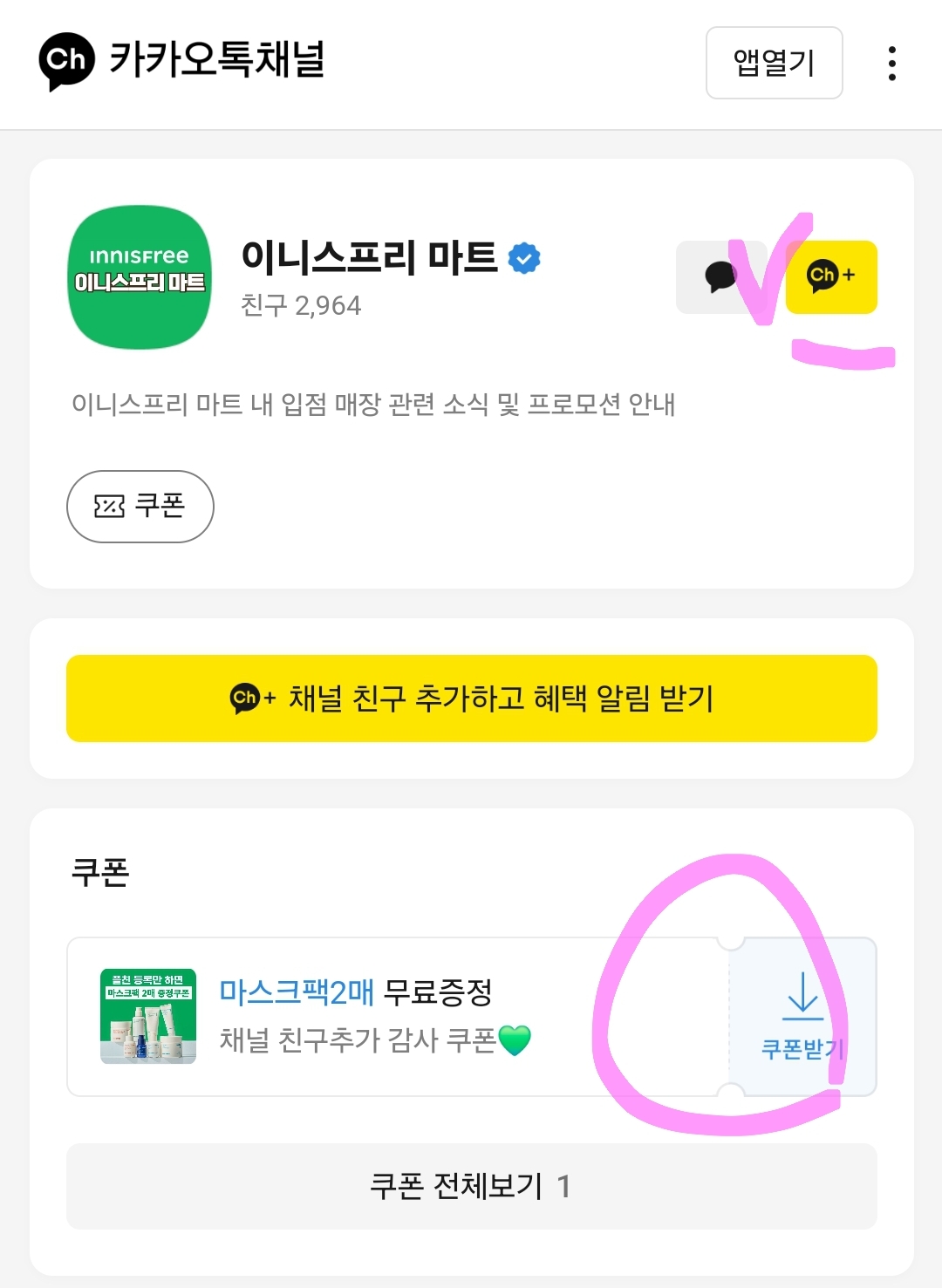Open the 이니스프리 마트 profile image
942x1288 pixels.
[140, 277]
